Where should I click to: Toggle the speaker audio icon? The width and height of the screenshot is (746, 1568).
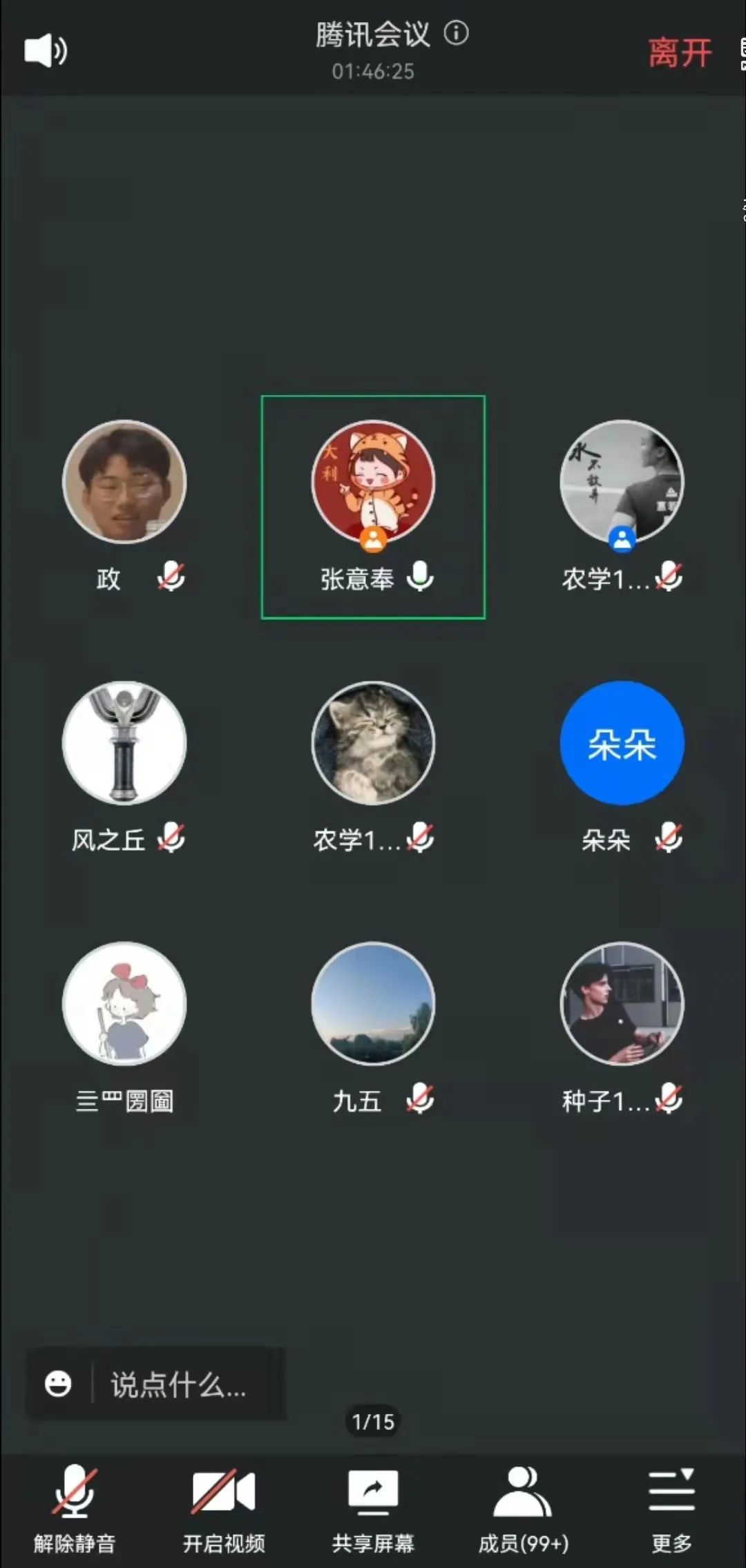(x=46, y=50)
